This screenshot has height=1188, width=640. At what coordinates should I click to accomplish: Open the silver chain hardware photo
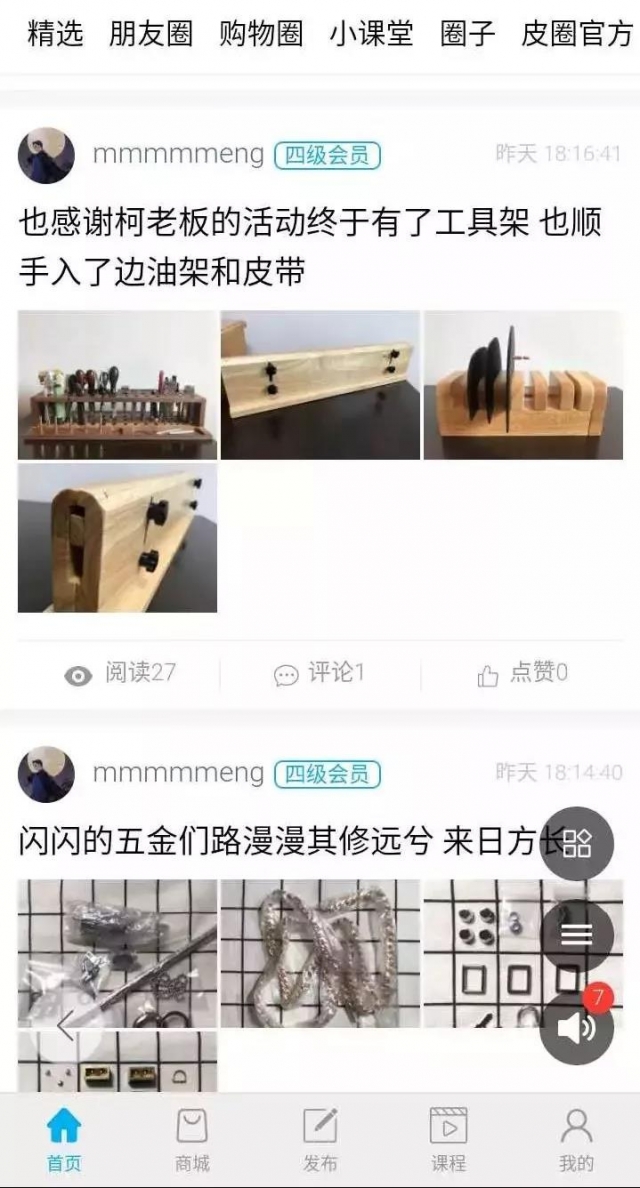pyautogui.click(x=320, y=953)
